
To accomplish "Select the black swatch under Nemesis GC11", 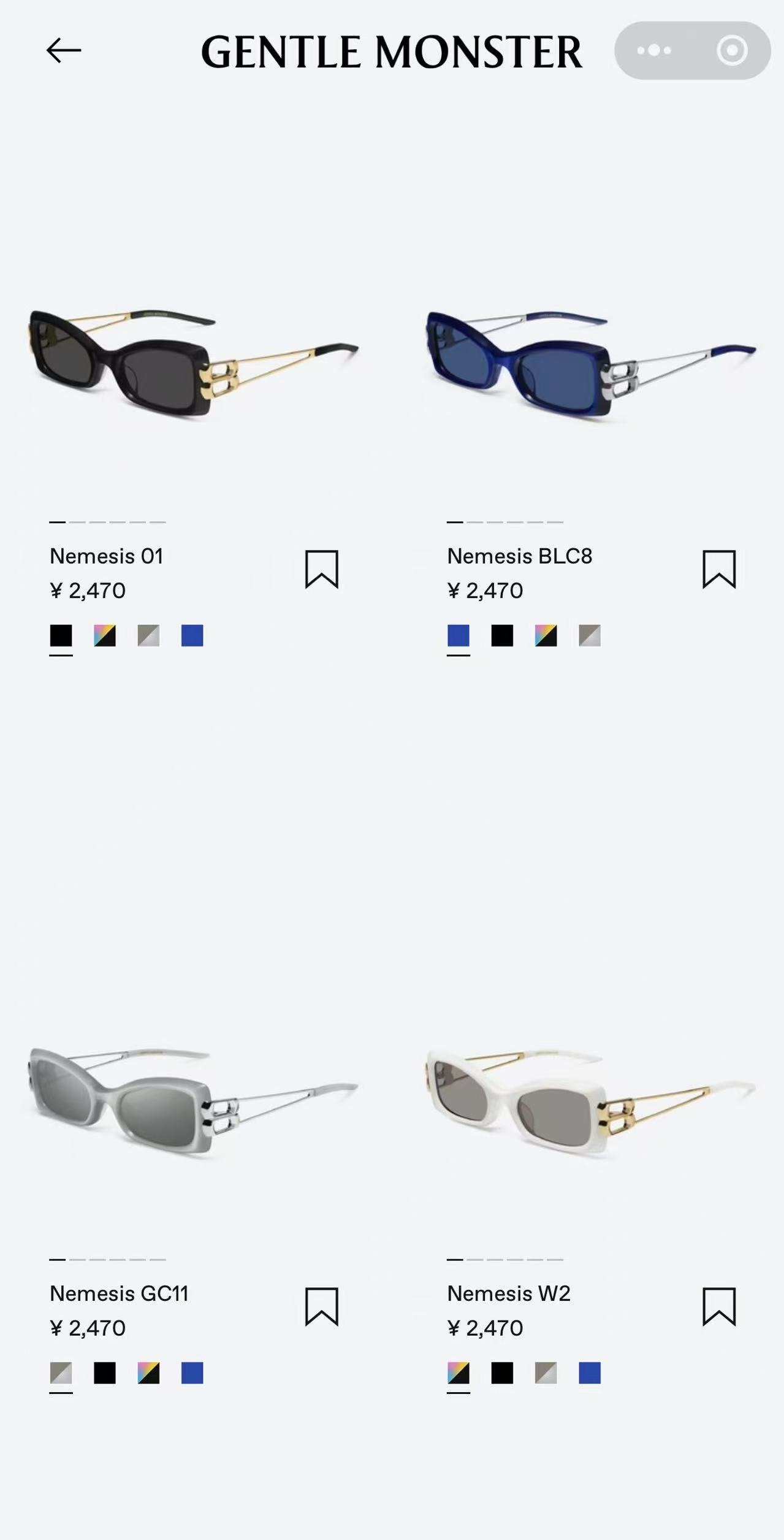I will coord(105,1373).
